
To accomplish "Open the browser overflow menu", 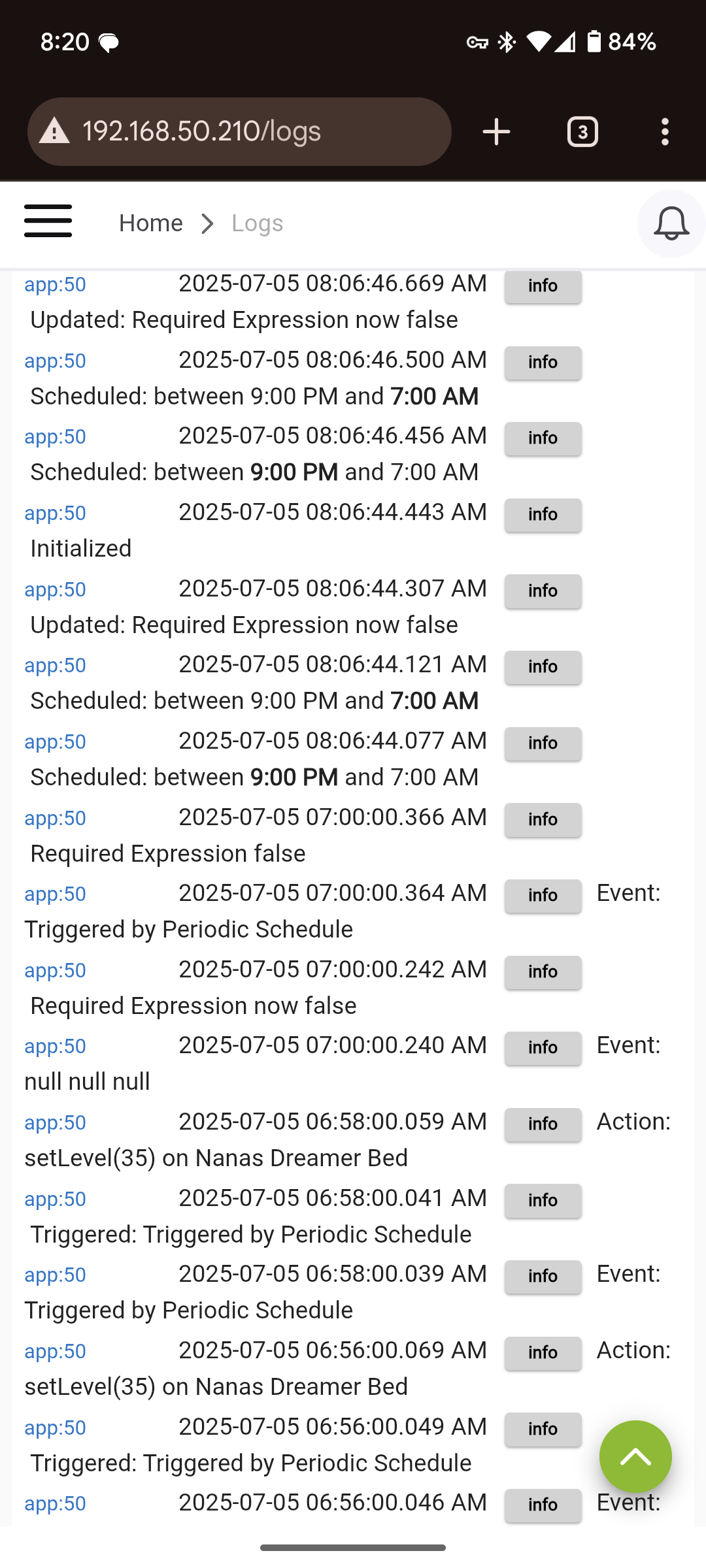I will point(665,132).
